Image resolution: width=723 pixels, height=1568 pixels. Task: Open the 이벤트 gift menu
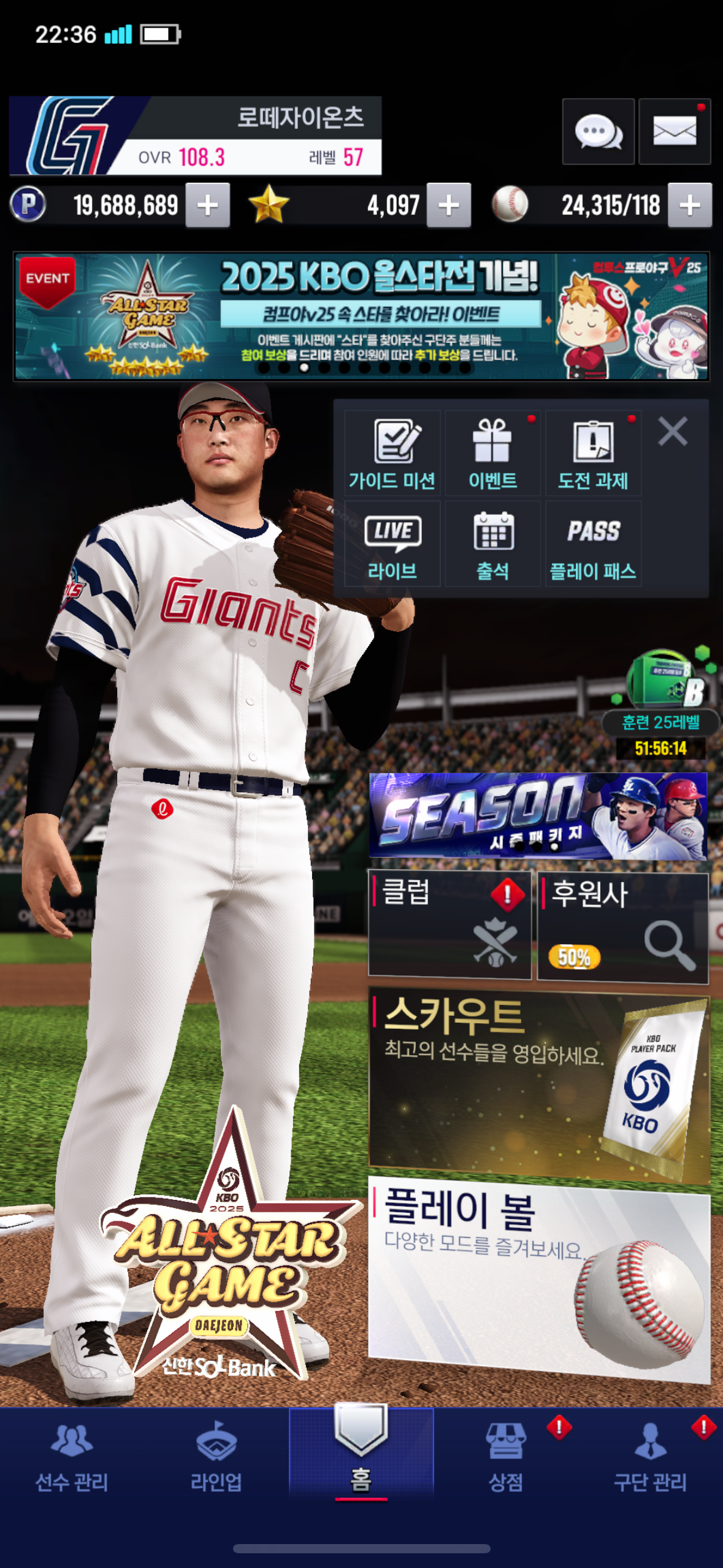coord(492,454)
